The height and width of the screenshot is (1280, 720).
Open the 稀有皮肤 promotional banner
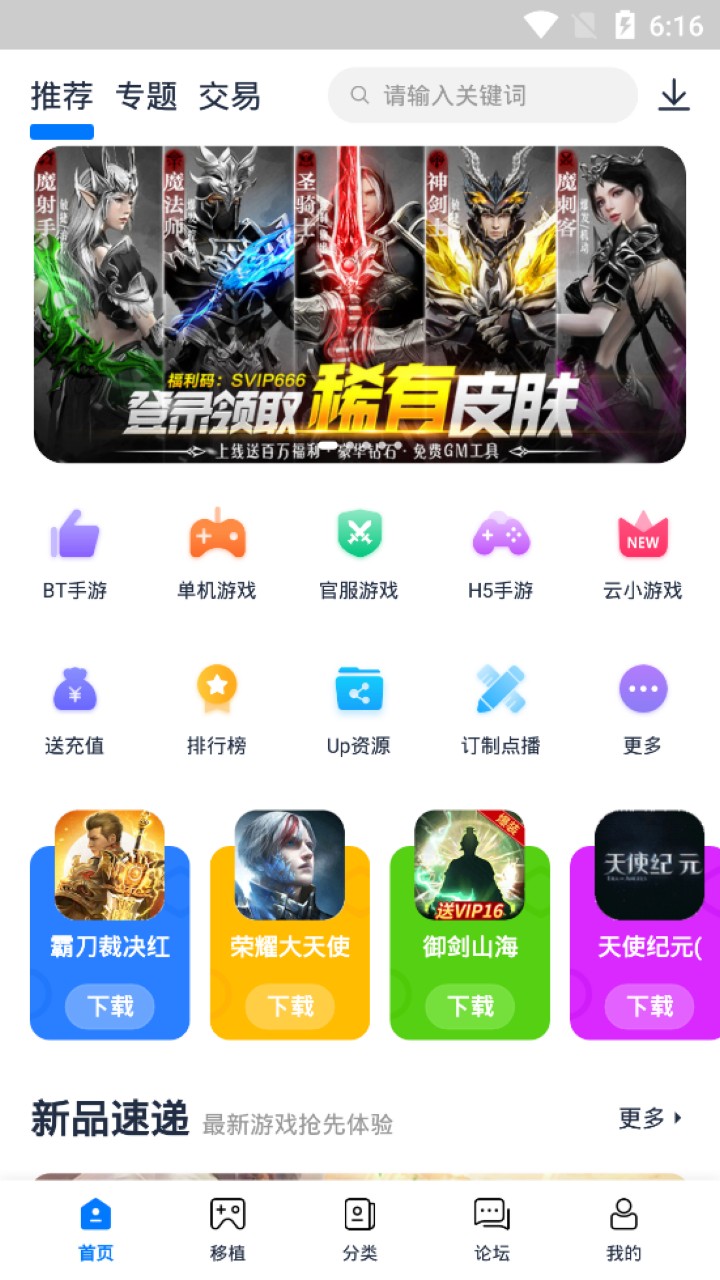(360, 304)
